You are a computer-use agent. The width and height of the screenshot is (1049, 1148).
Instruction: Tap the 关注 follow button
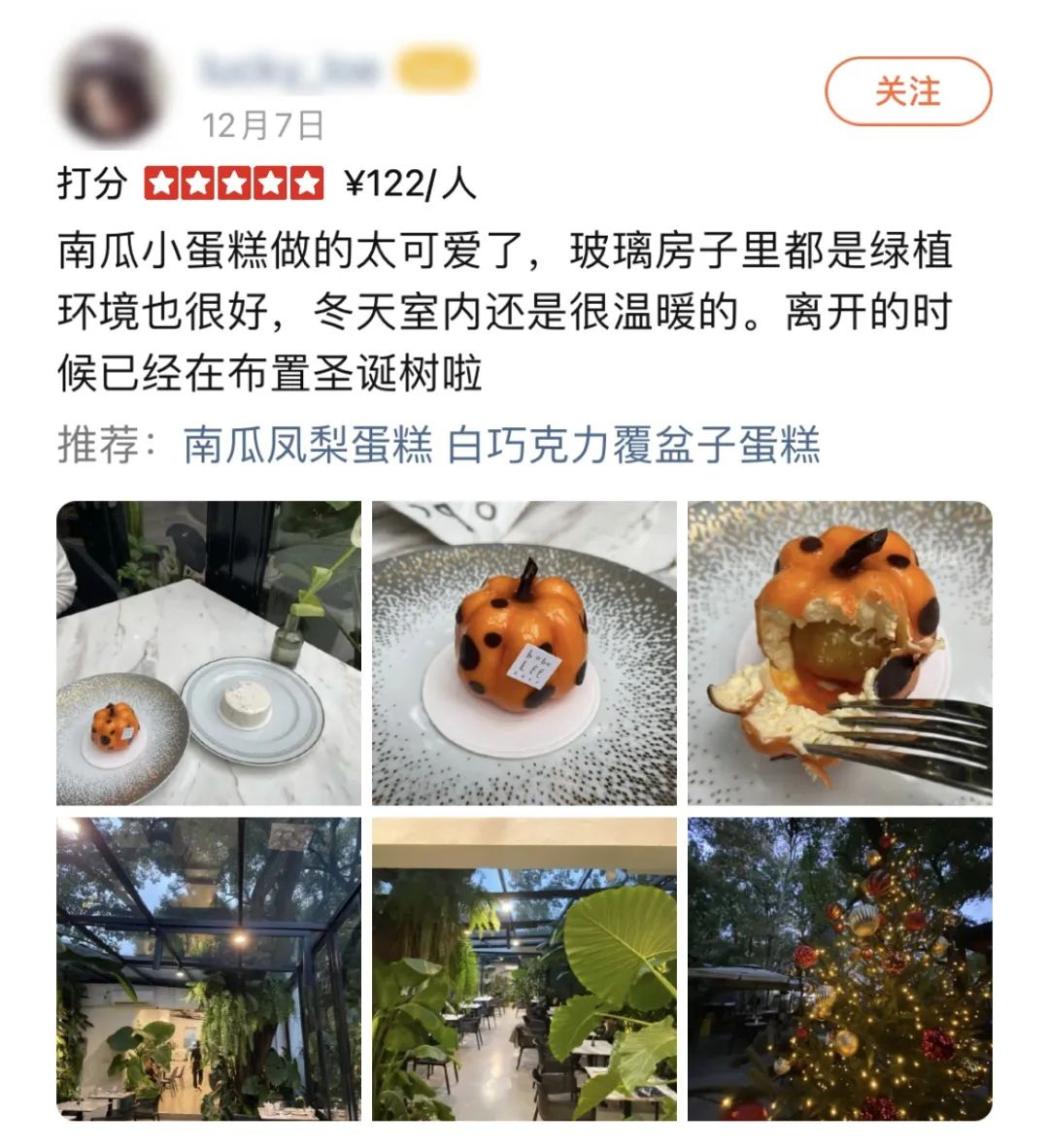click(907, 92)
